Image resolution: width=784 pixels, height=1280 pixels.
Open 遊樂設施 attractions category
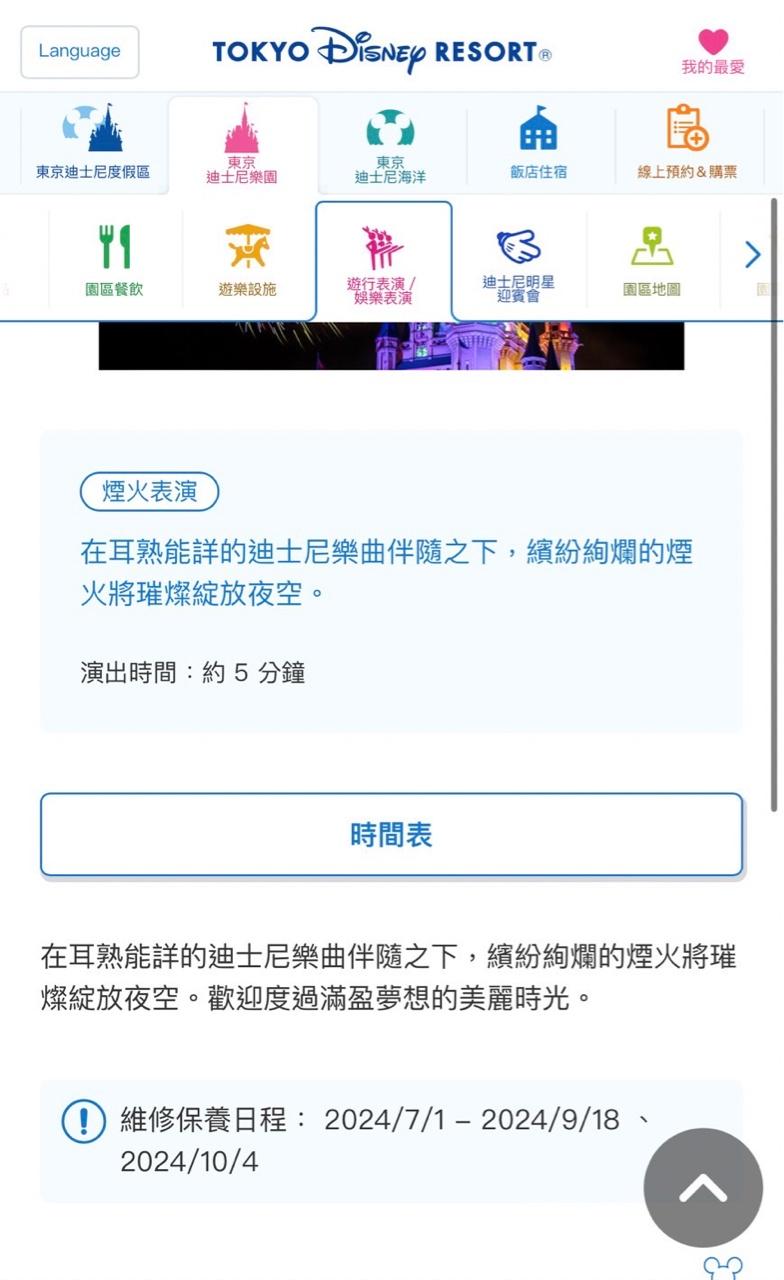(247, 261)
